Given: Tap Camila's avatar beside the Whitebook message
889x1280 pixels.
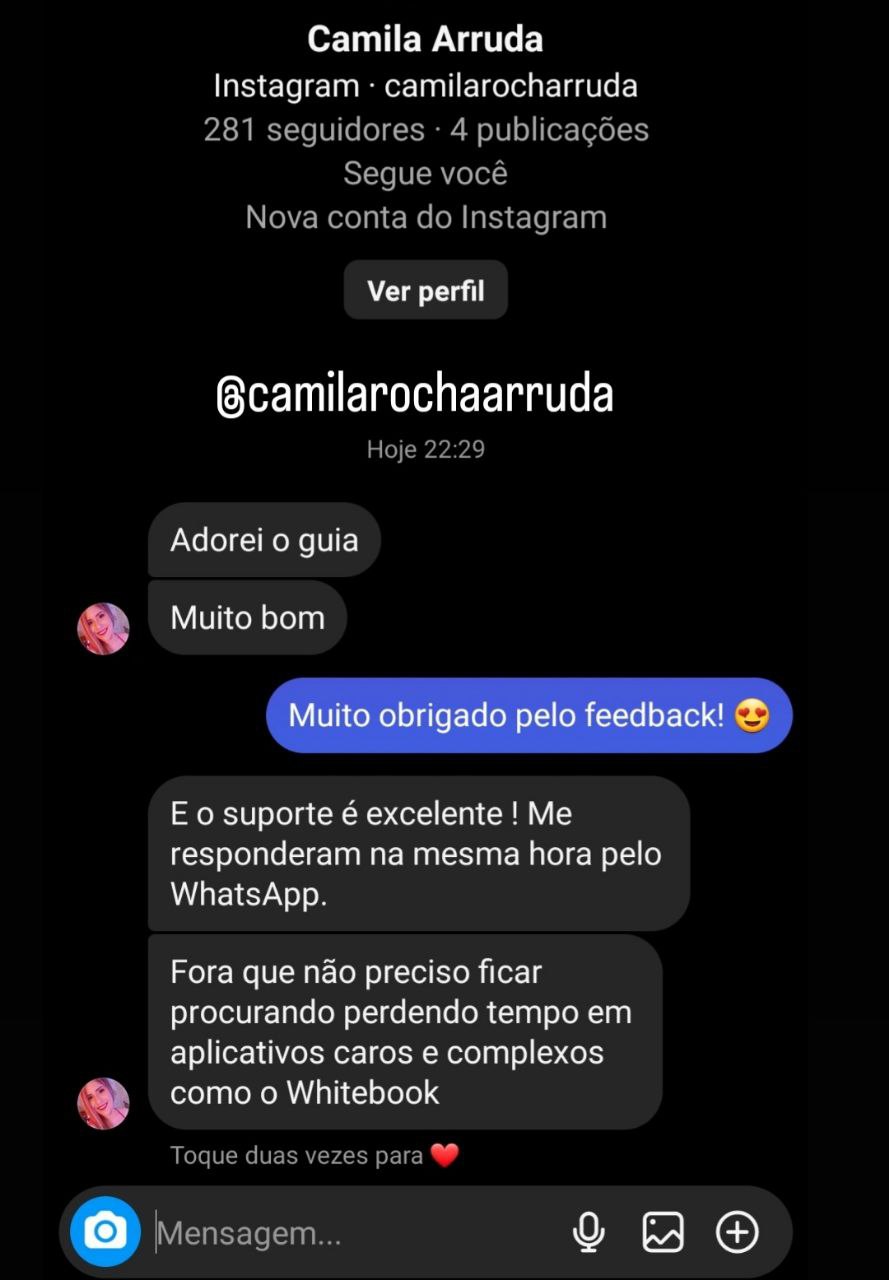Looking at the screenshot, I should (104, 1104).
